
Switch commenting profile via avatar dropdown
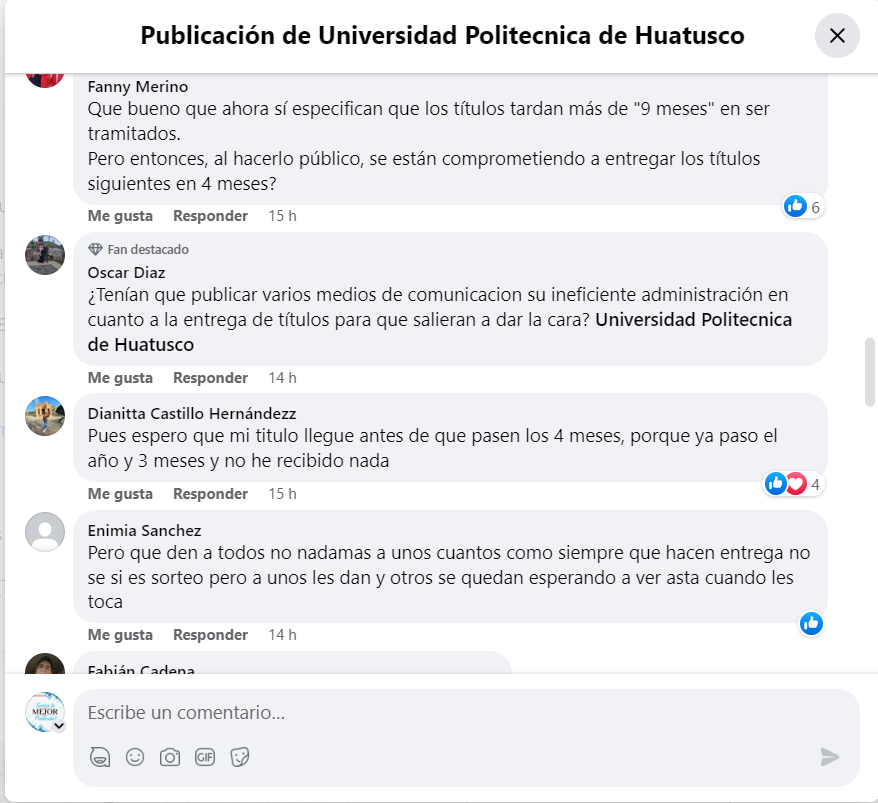pos(58,726)
